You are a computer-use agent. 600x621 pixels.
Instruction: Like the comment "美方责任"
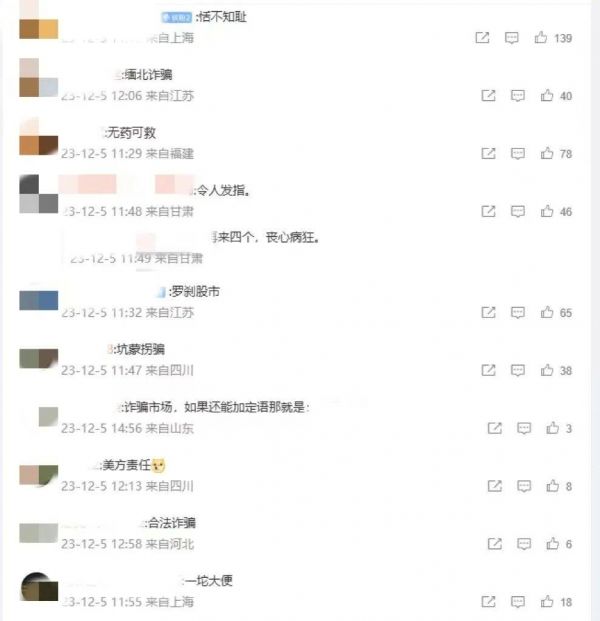551,486
